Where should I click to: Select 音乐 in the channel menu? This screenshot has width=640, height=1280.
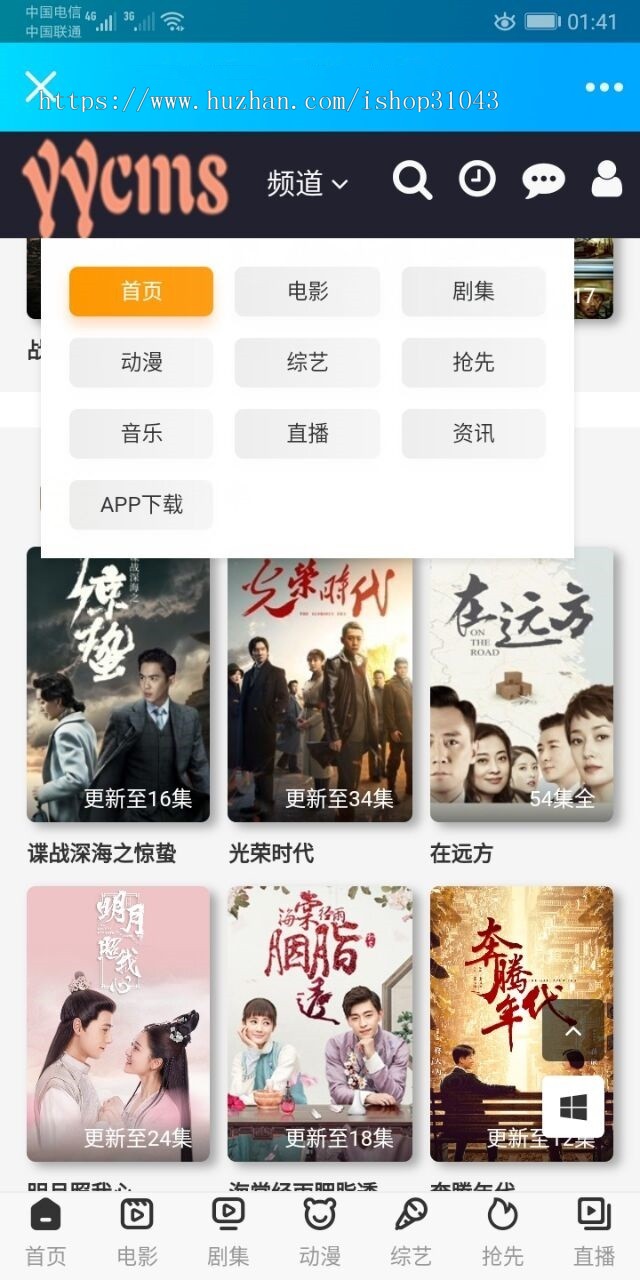(141, 433)
